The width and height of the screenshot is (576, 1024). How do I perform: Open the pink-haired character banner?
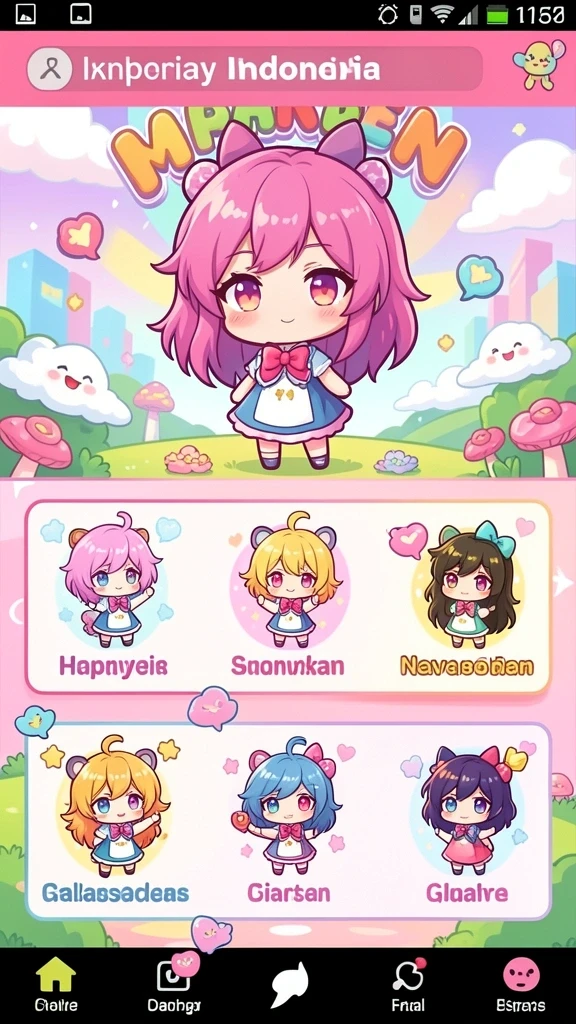click(288, 292)
